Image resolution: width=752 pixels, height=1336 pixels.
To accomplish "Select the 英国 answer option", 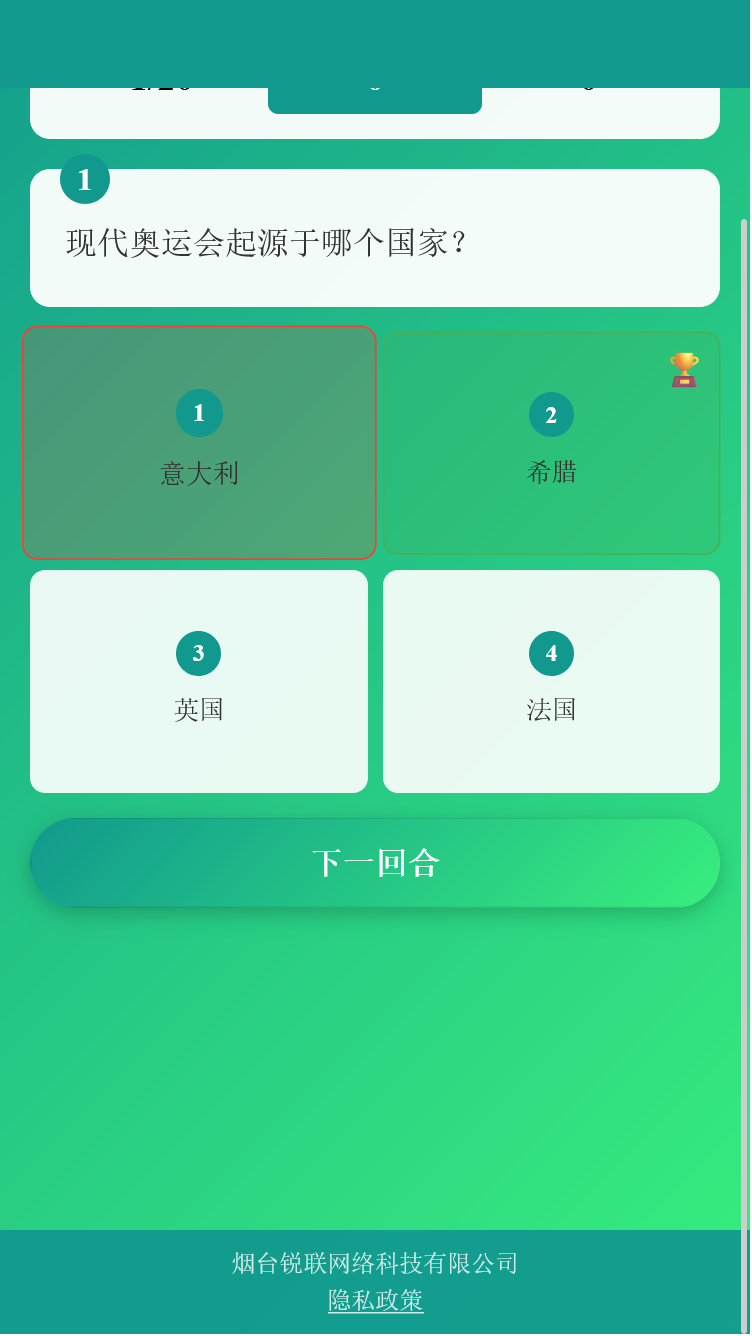I will pyautogui.click(x=198, y=700).
